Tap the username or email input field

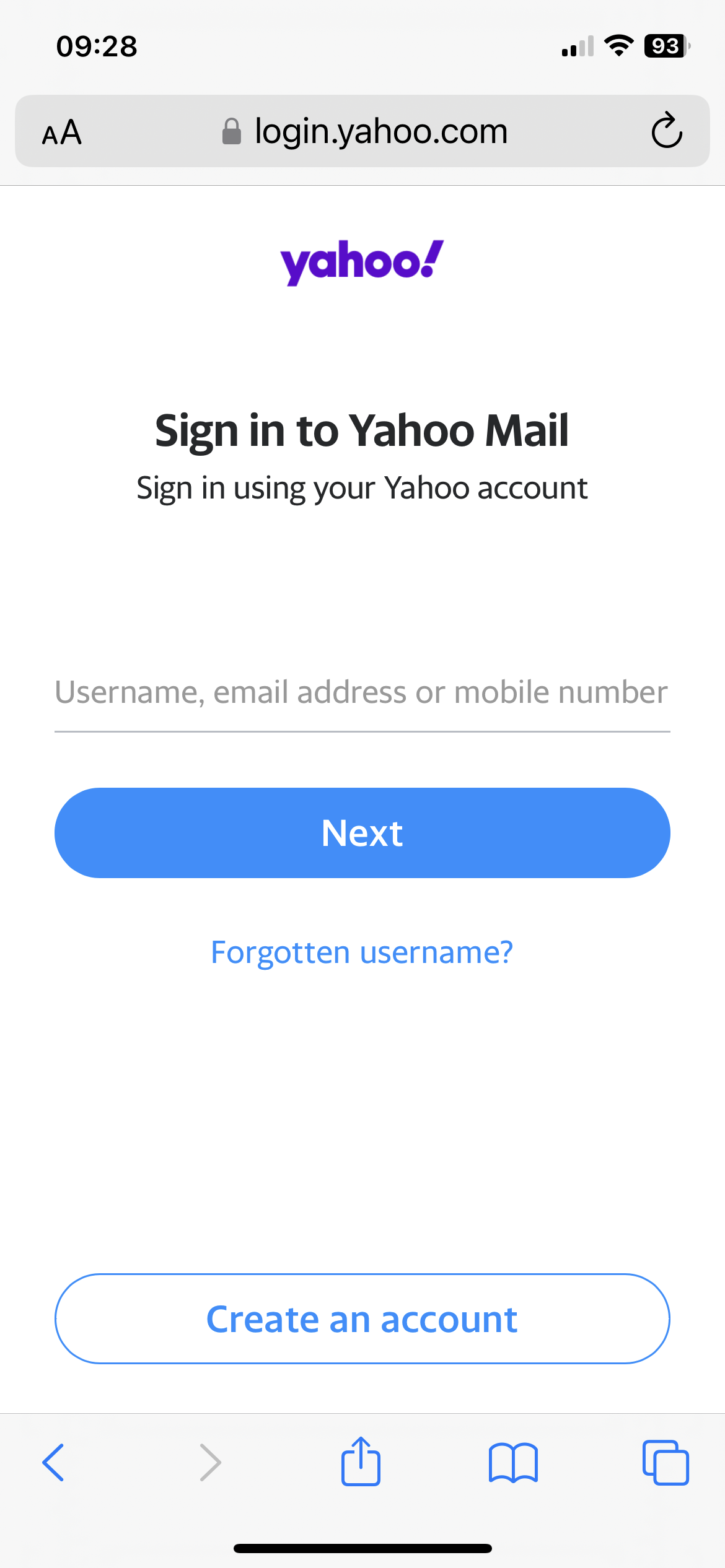click(x=362, y=694)
